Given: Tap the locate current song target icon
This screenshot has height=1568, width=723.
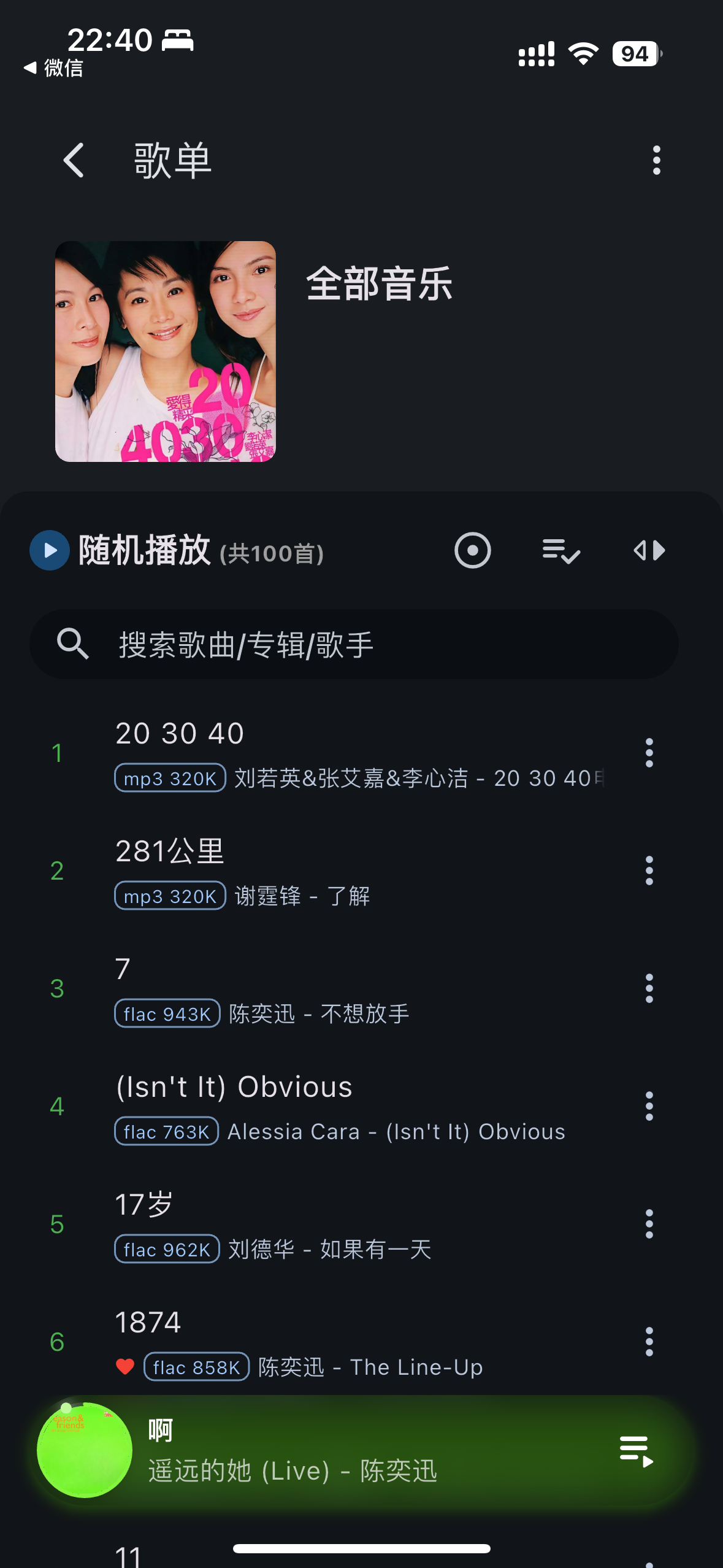Looking at the screenshot, I should (472, 550).
